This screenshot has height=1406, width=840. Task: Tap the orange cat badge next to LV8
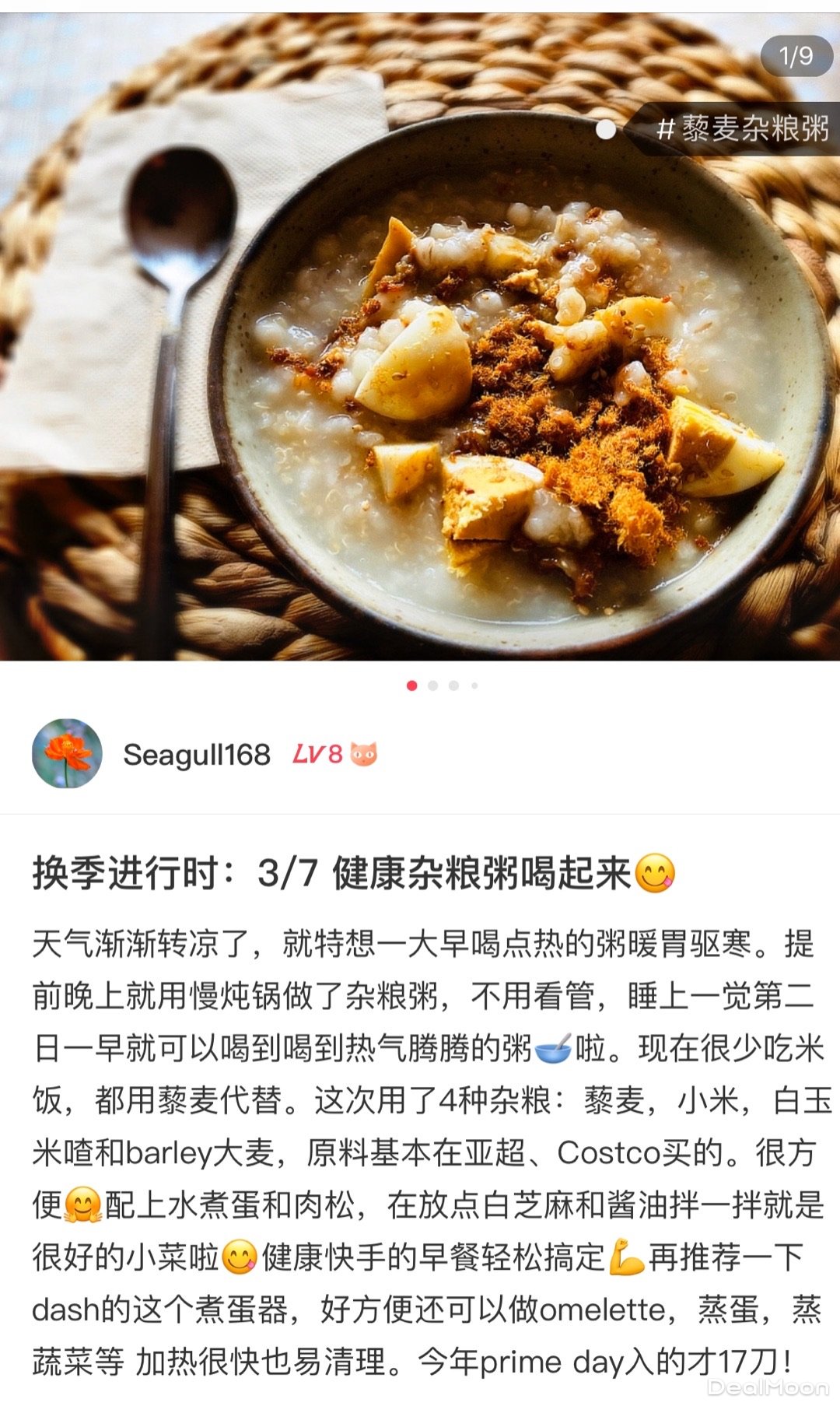[362, 753]
